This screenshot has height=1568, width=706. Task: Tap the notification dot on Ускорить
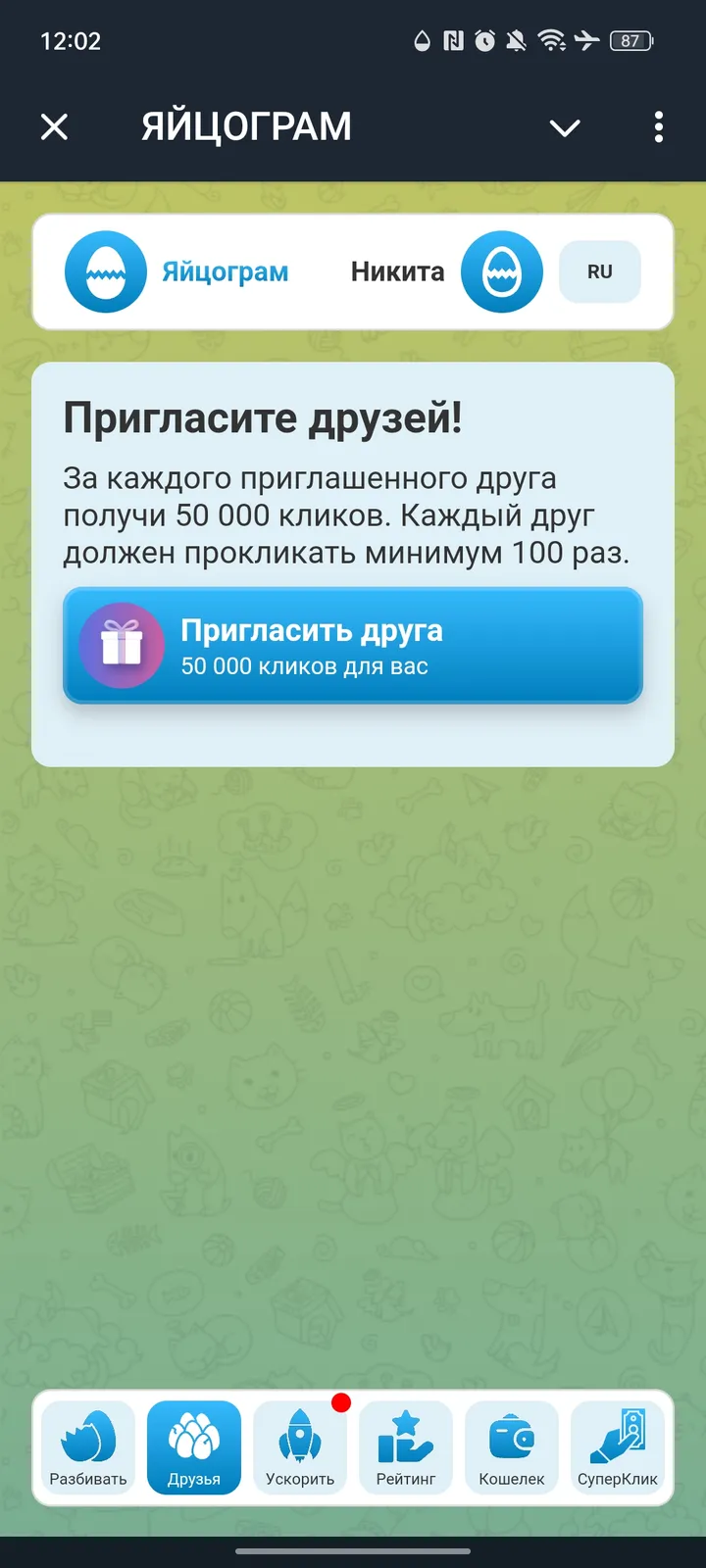click(x=342, y=1402)
